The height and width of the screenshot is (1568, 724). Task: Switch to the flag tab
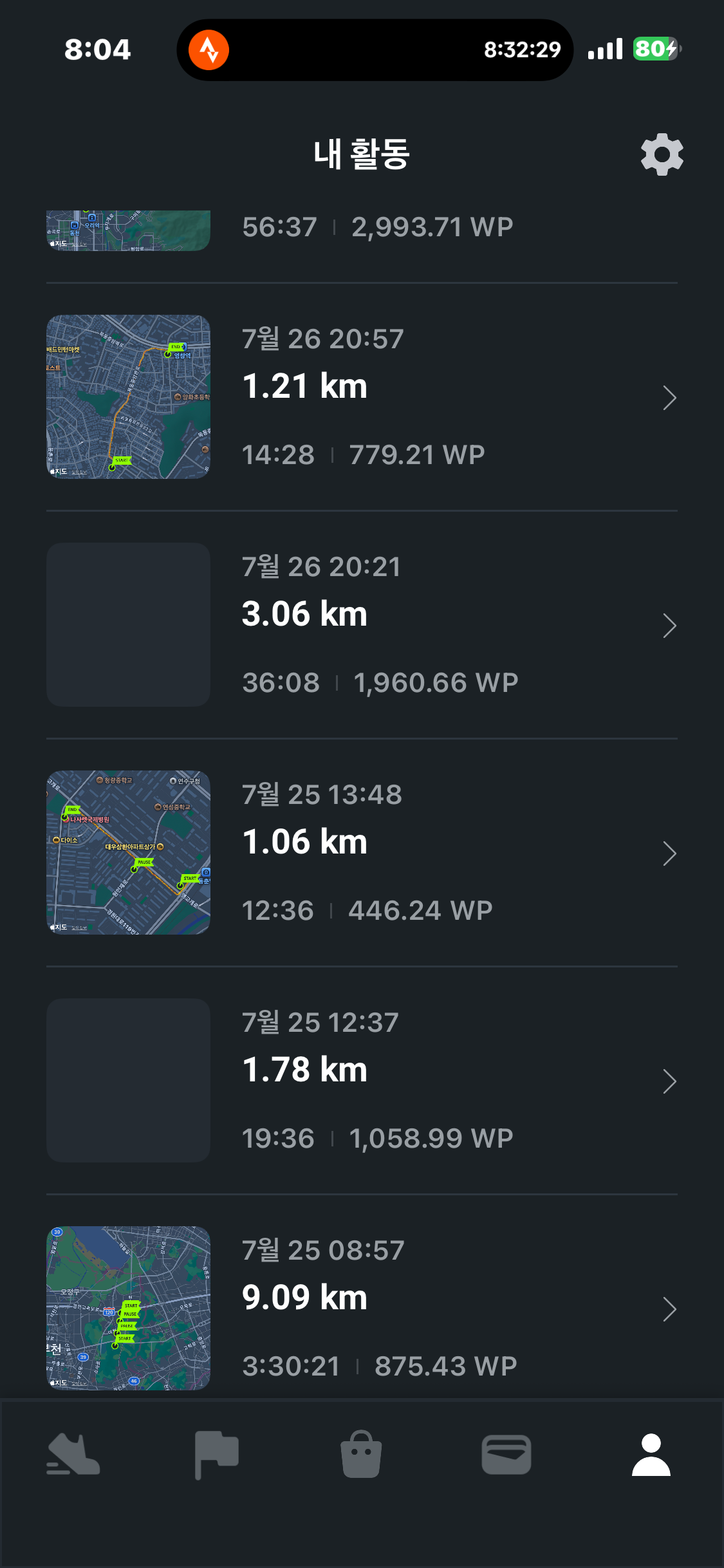tap(217, 1455)
